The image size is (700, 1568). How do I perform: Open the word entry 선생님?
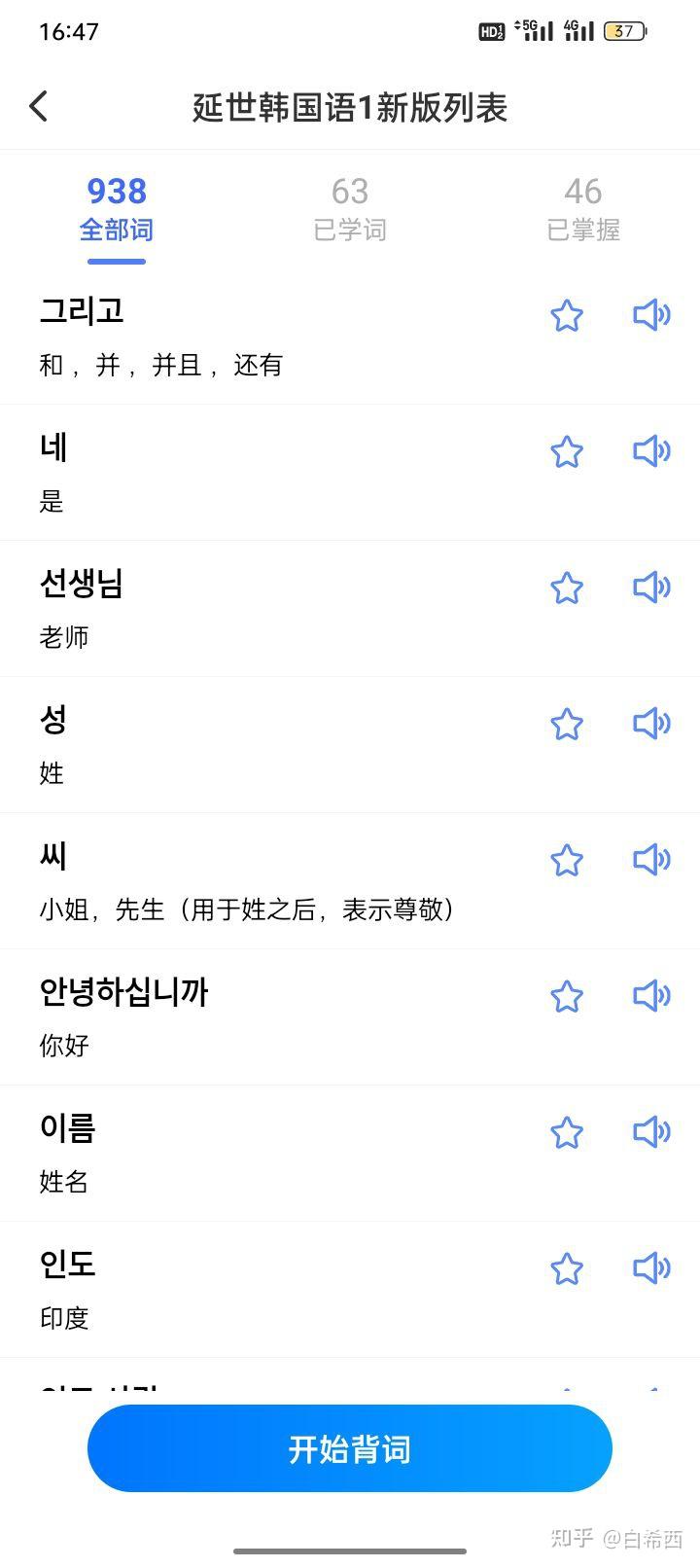click(350, 609)
